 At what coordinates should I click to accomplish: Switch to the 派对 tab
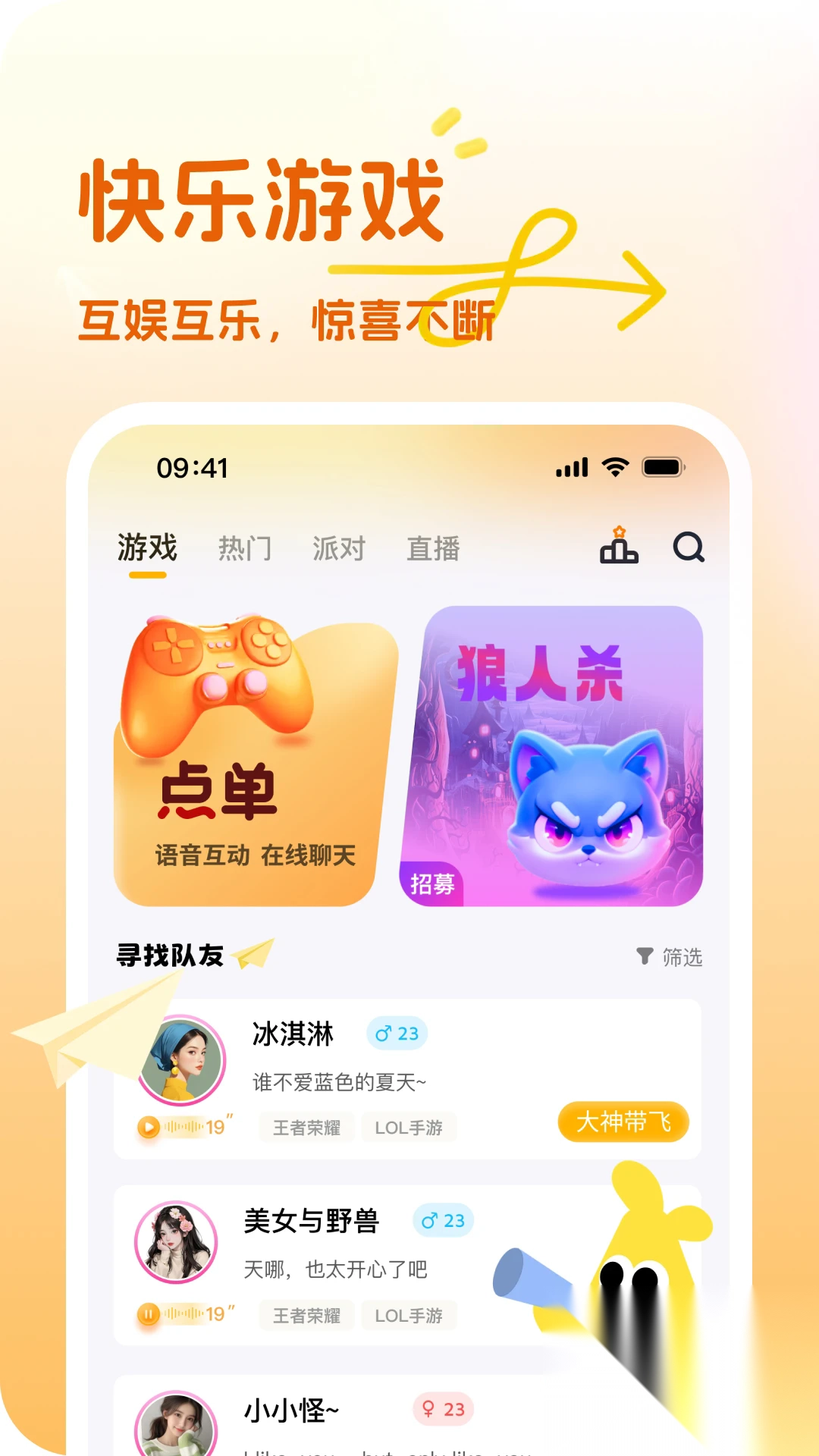[338, 549]
